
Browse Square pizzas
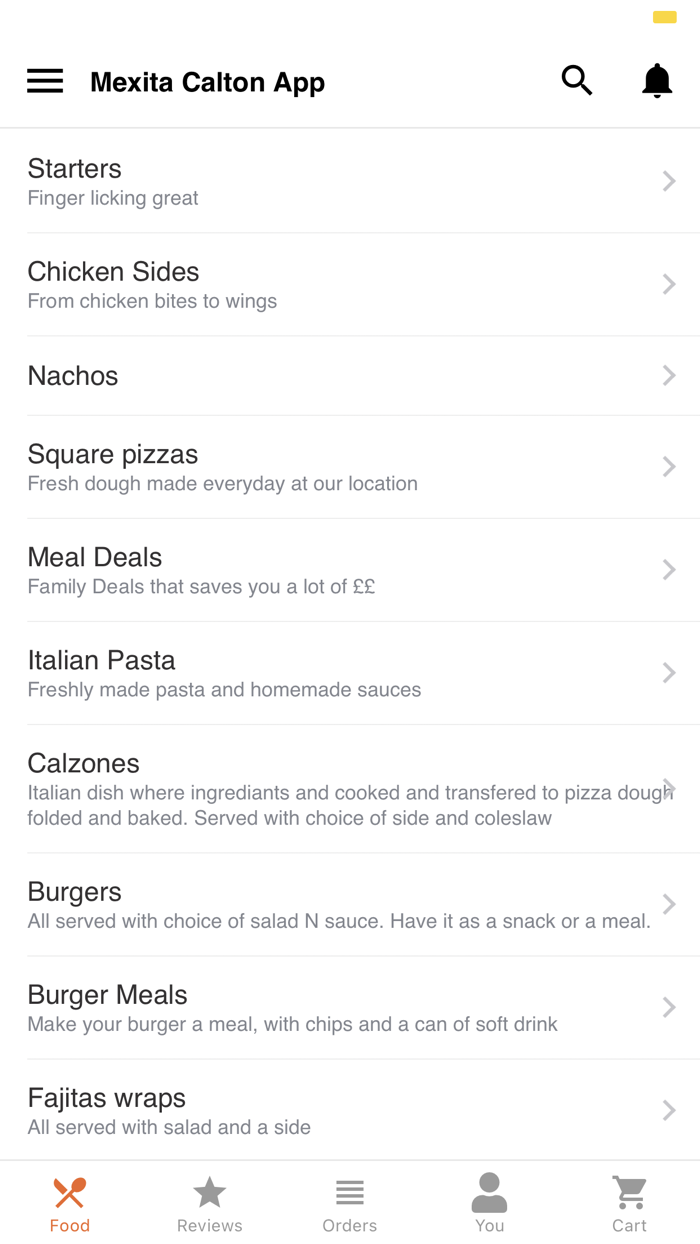click(350, 467)
